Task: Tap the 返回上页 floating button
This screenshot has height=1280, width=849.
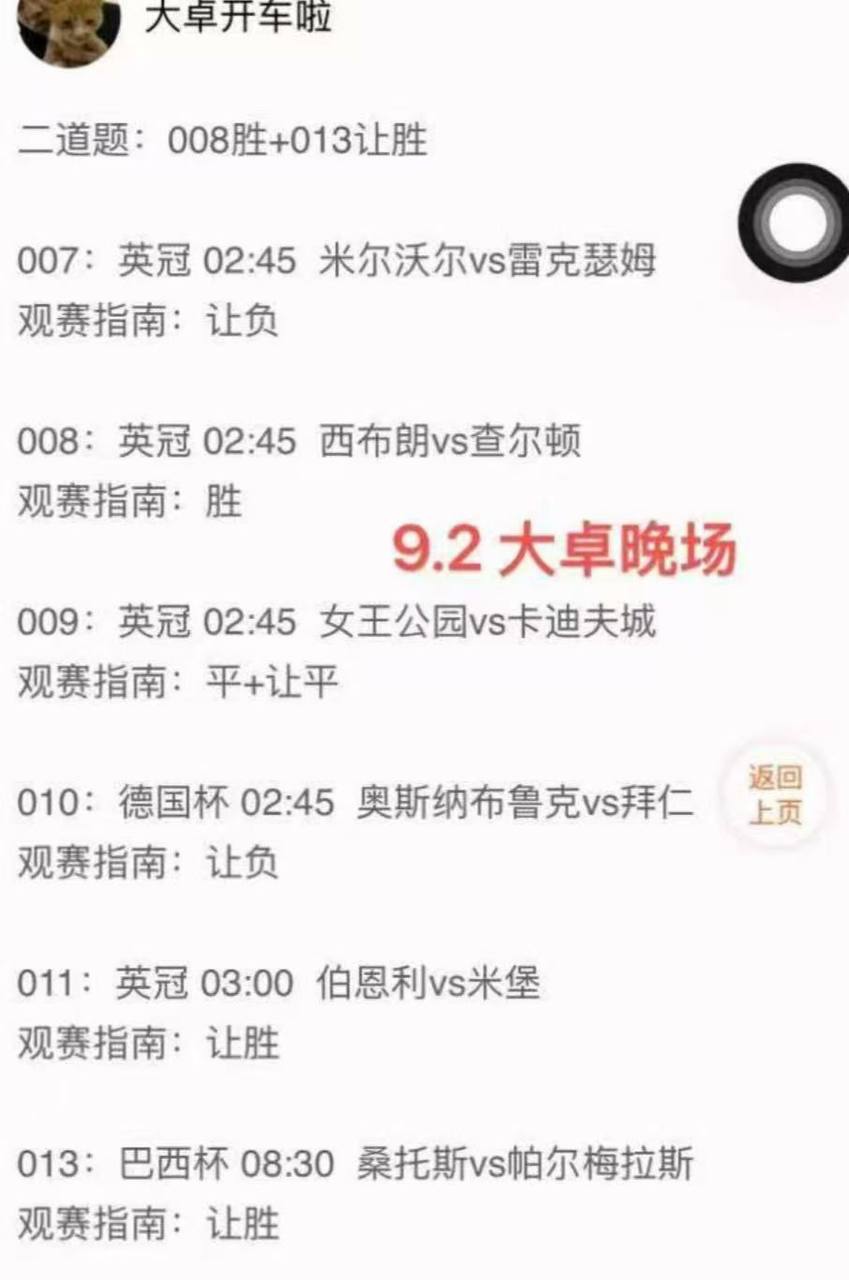Action: (x=775, y=796)
